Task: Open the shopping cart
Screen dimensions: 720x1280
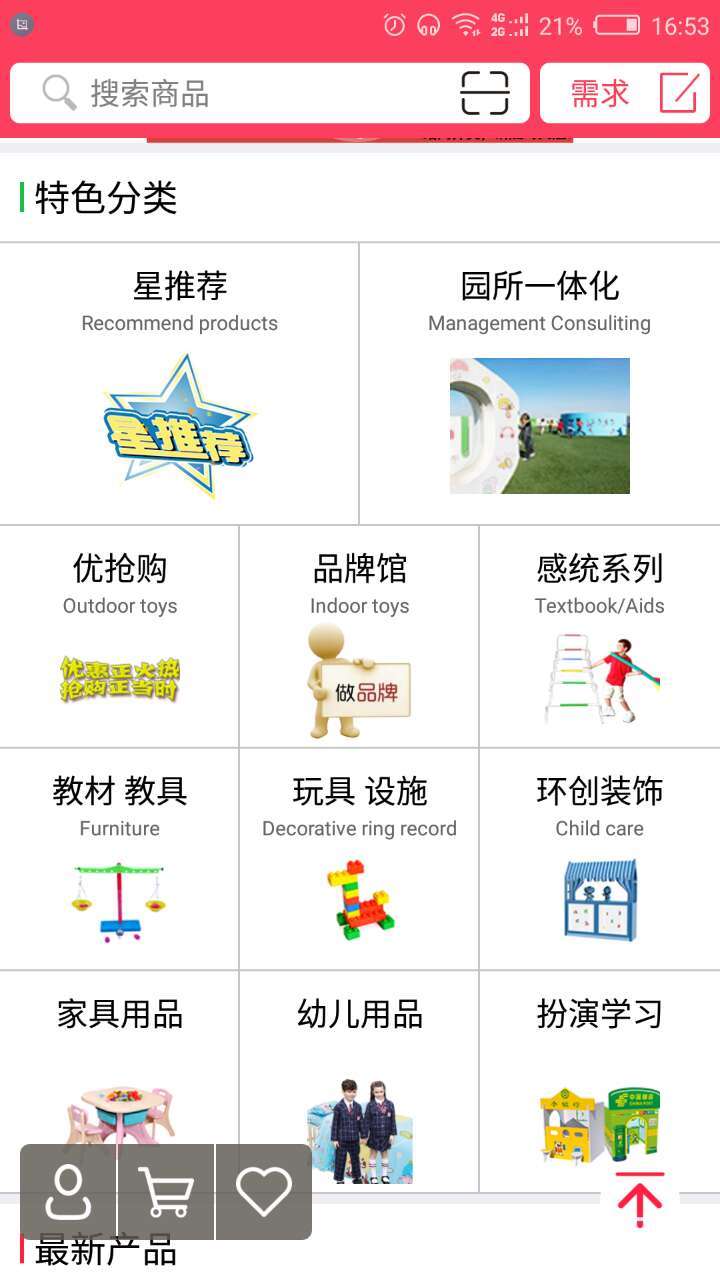Action: coord(166,1192)
